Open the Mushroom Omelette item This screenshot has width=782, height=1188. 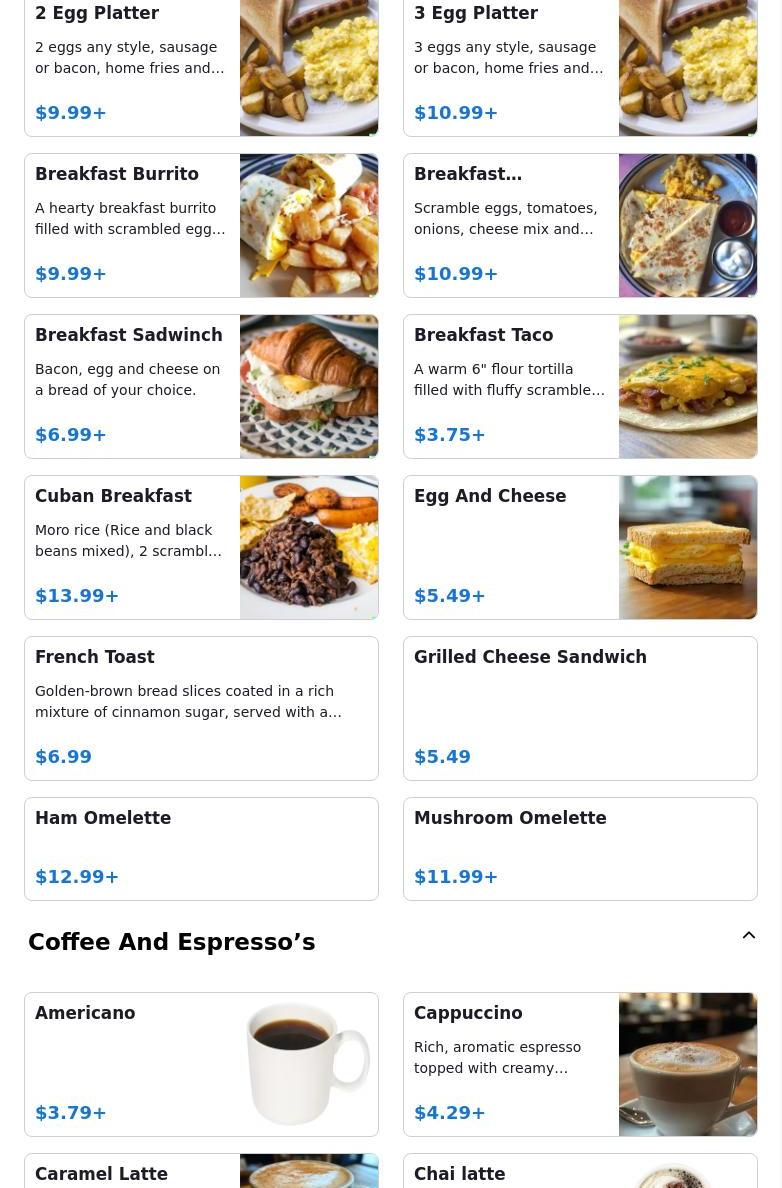pyautogui.click(x=580, y=848)
